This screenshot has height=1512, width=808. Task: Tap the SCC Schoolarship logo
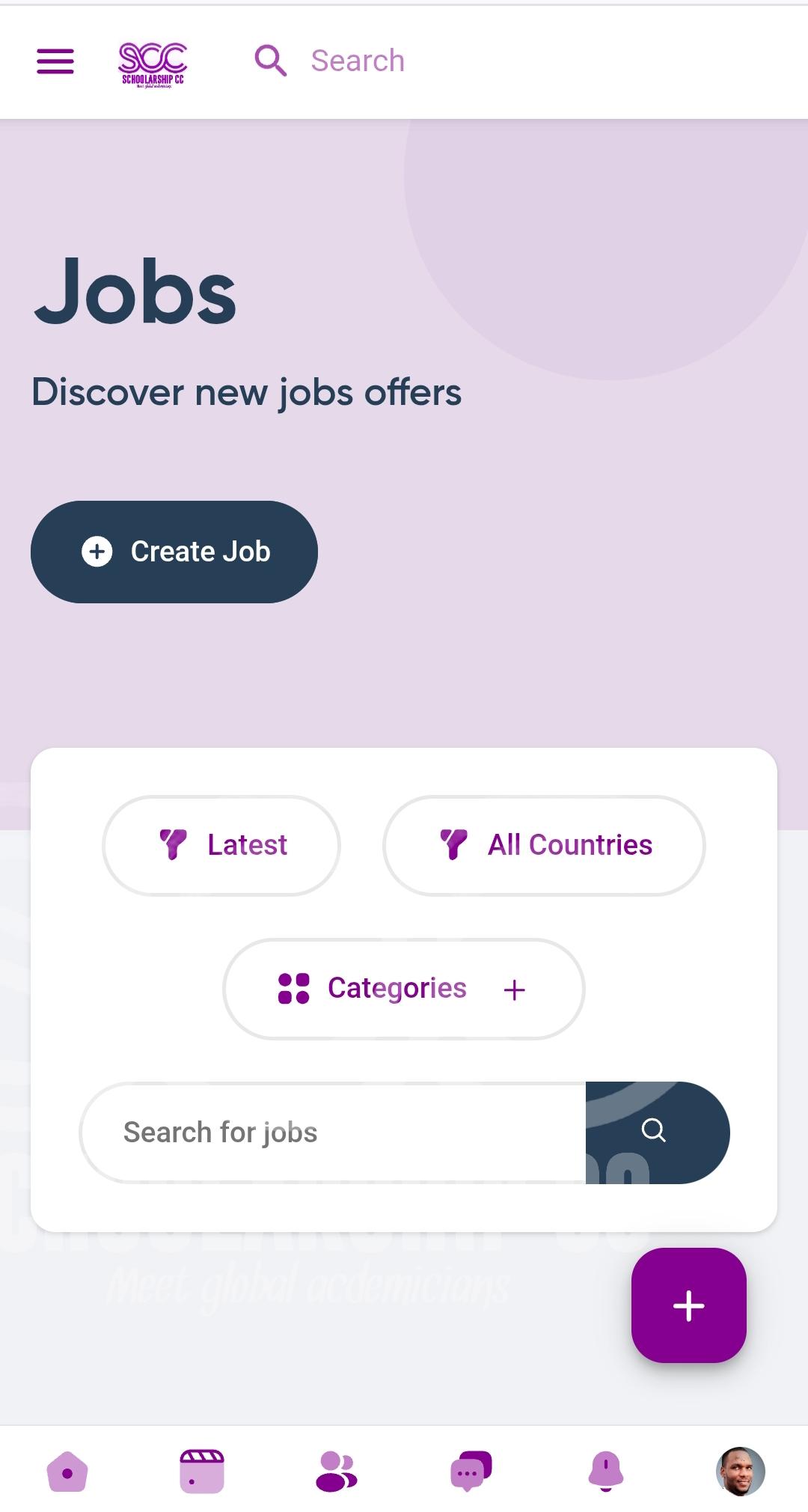coord(153,66)
